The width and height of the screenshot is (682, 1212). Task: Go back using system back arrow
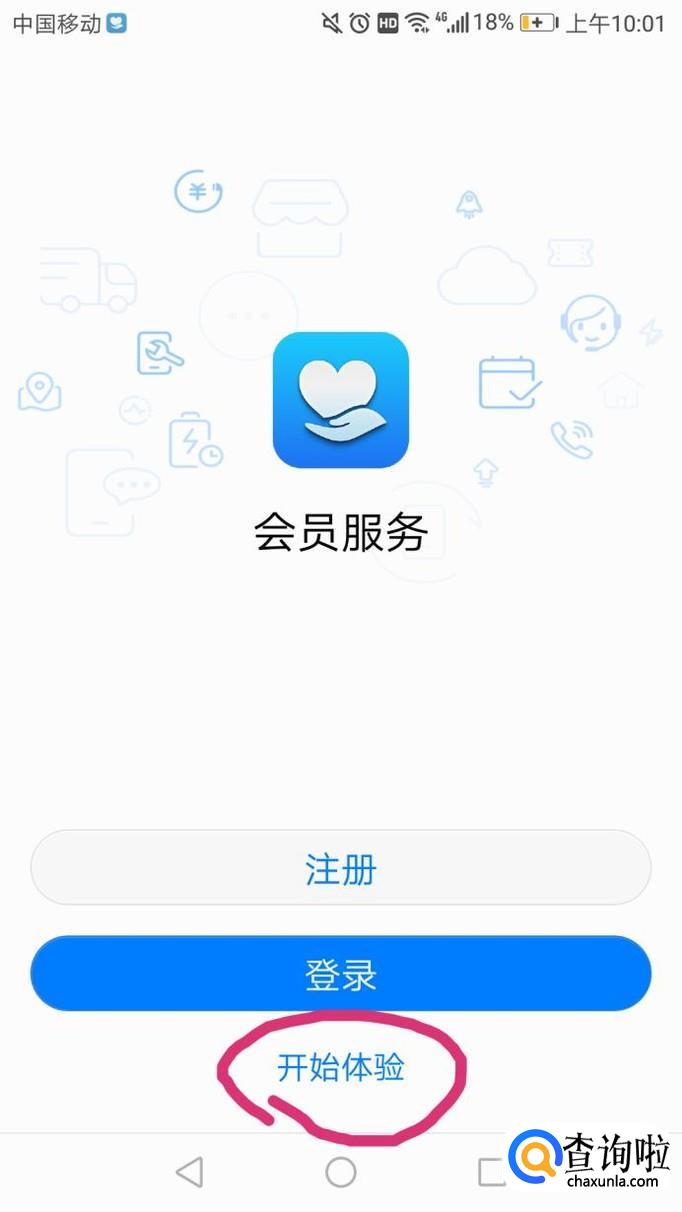pyautogui.click(x=189, y=1172)
